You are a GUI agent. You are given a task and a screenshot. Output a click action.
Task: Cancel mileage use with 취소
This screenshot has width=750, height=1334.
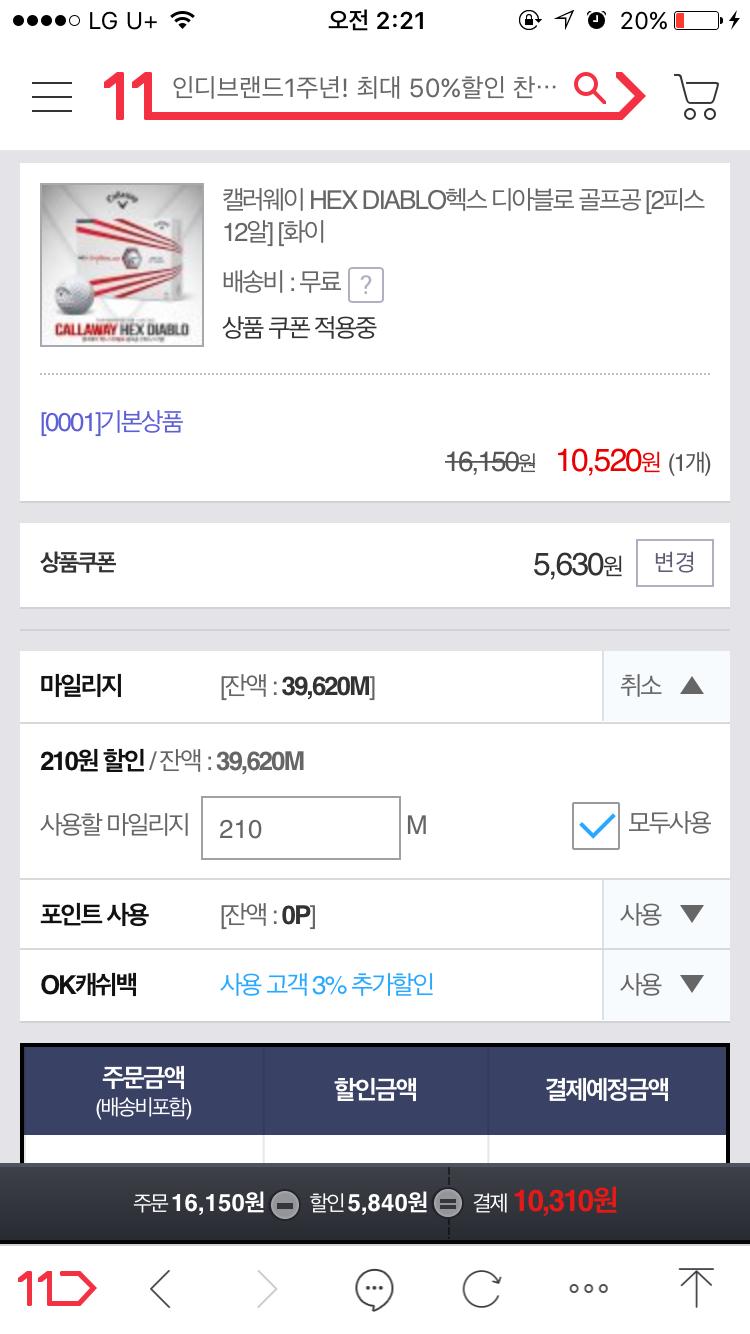[665, 686]
